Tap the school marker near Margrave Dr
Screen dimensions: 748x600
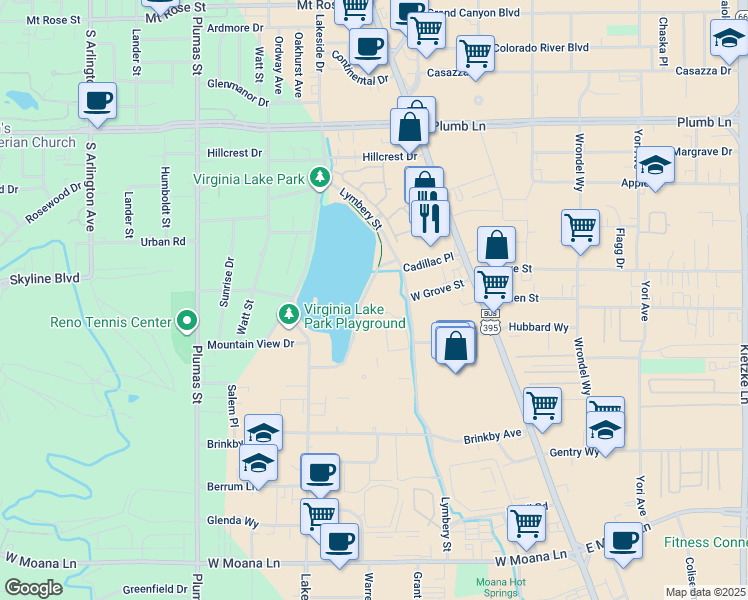click(655, 164)
